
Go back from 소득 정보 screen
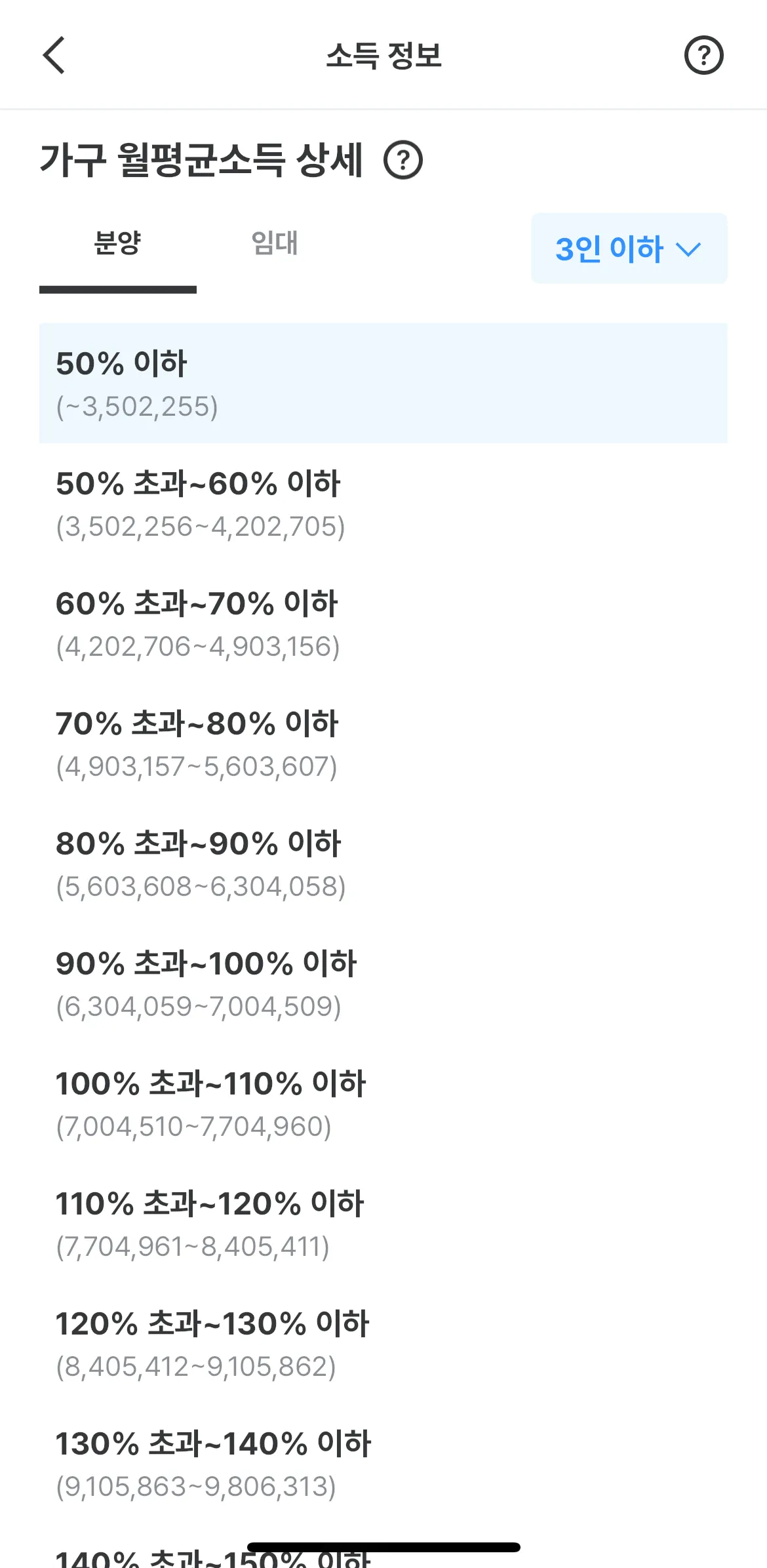[x=54, y=55]
